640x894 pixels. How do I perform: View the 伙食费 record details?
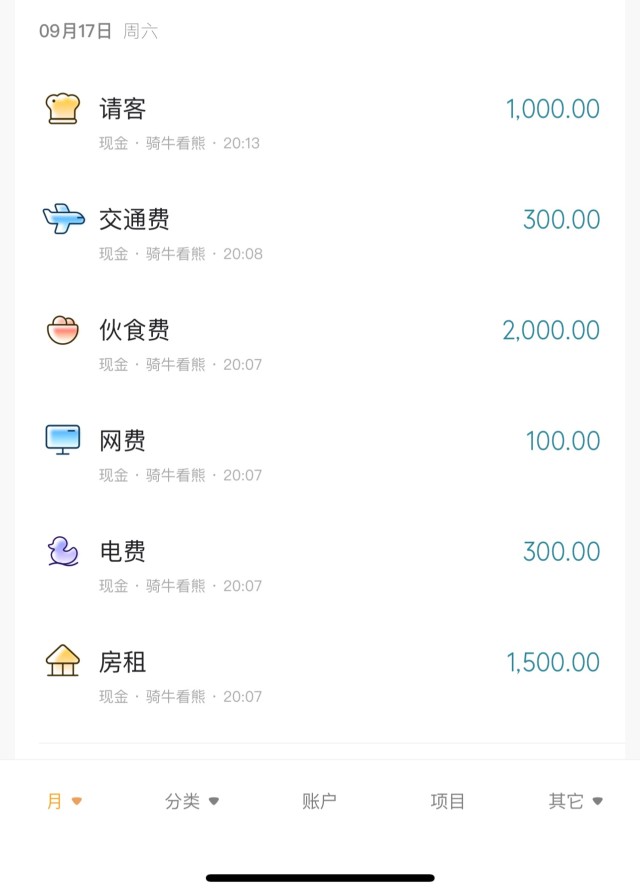click(x=320, y=343)
